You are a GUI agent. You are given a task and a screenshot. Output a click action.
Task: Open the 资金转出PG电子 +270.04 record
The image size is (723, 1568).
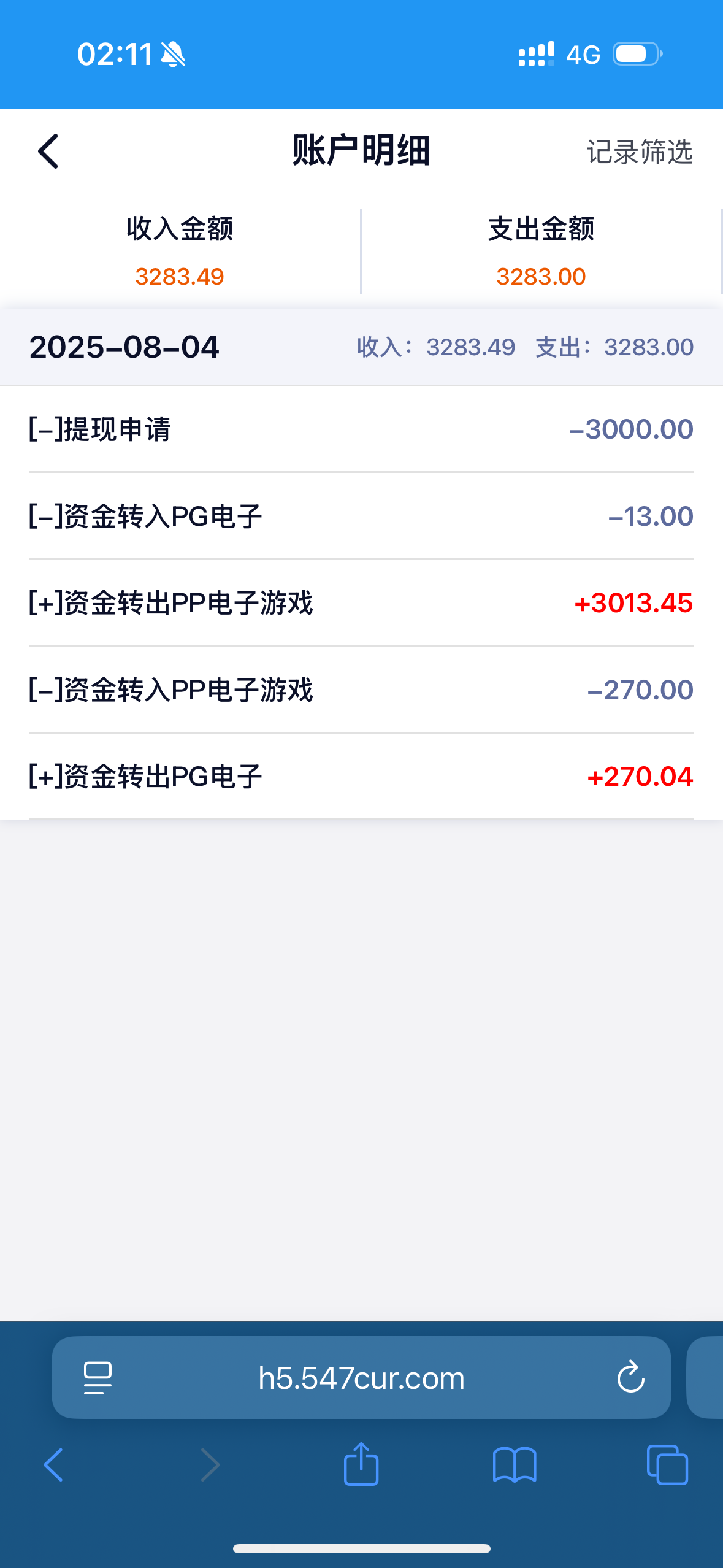click(361, 777)
